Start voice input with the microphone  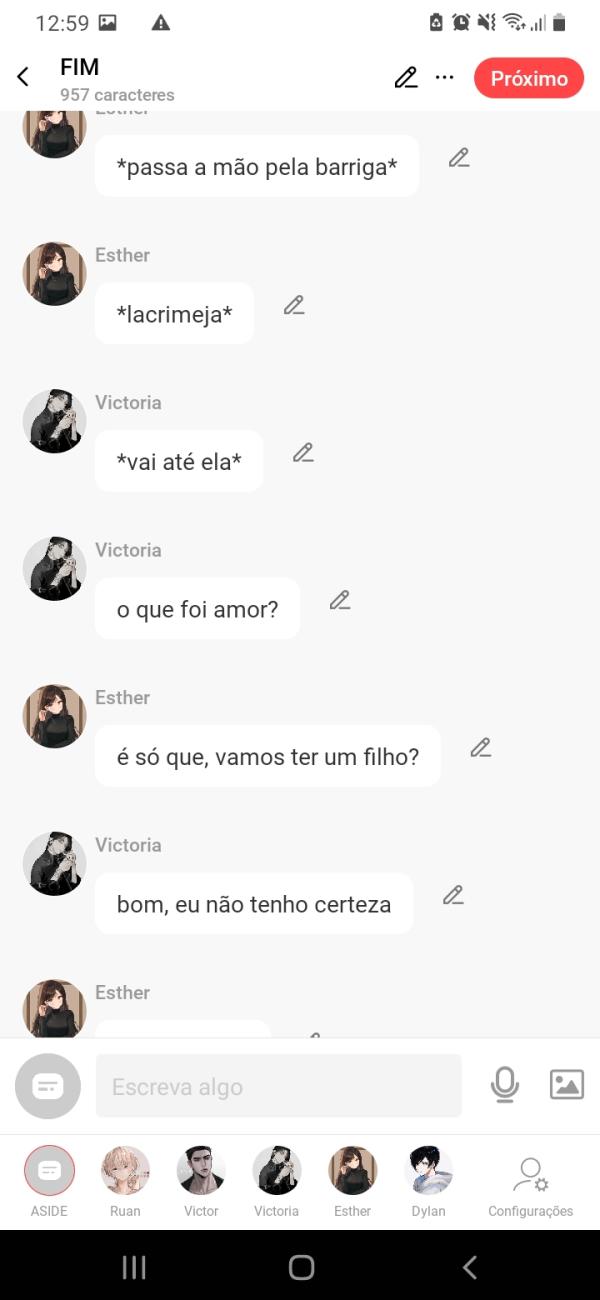[x=505, y=1085]
